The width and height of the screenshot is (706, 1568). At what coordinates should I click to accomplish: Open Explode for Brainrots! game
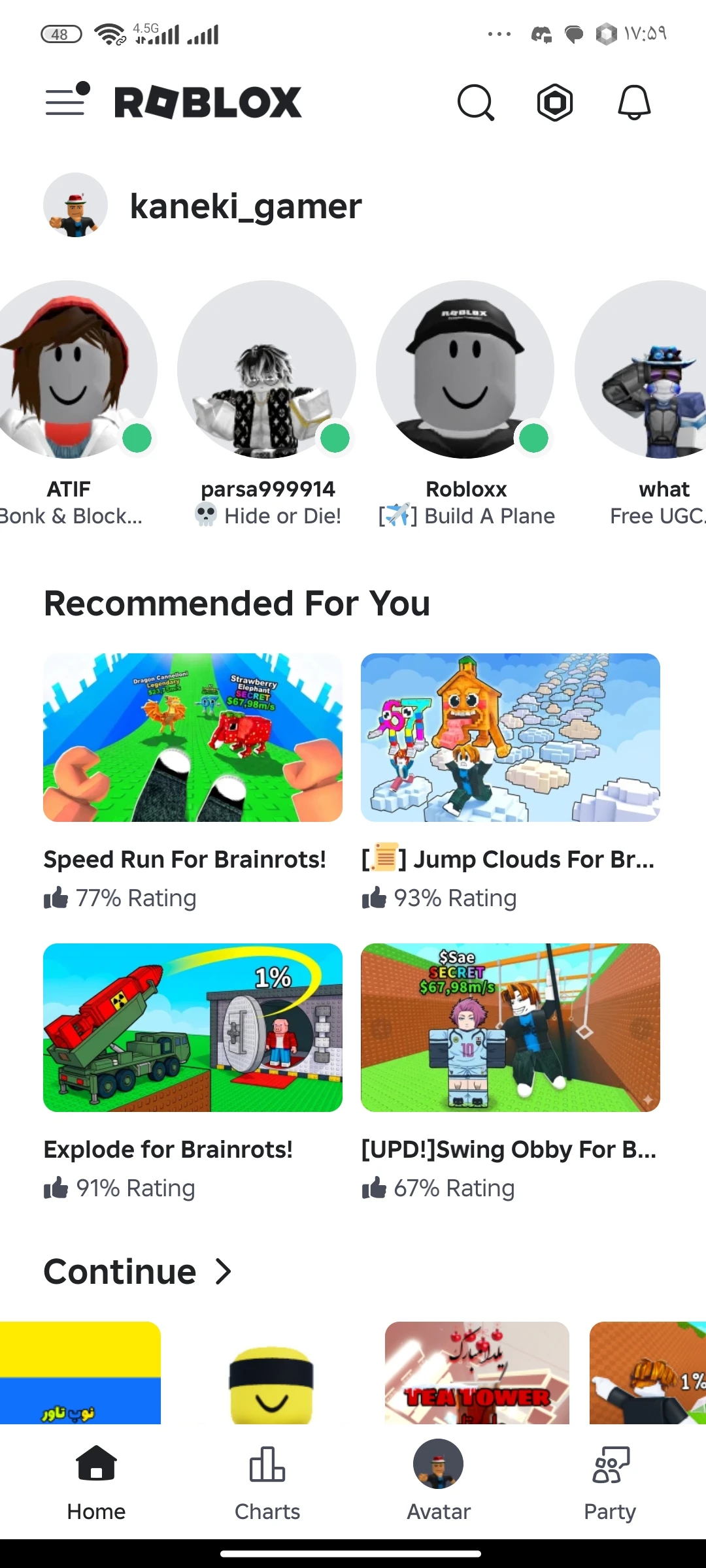[x=193, y=1028]
